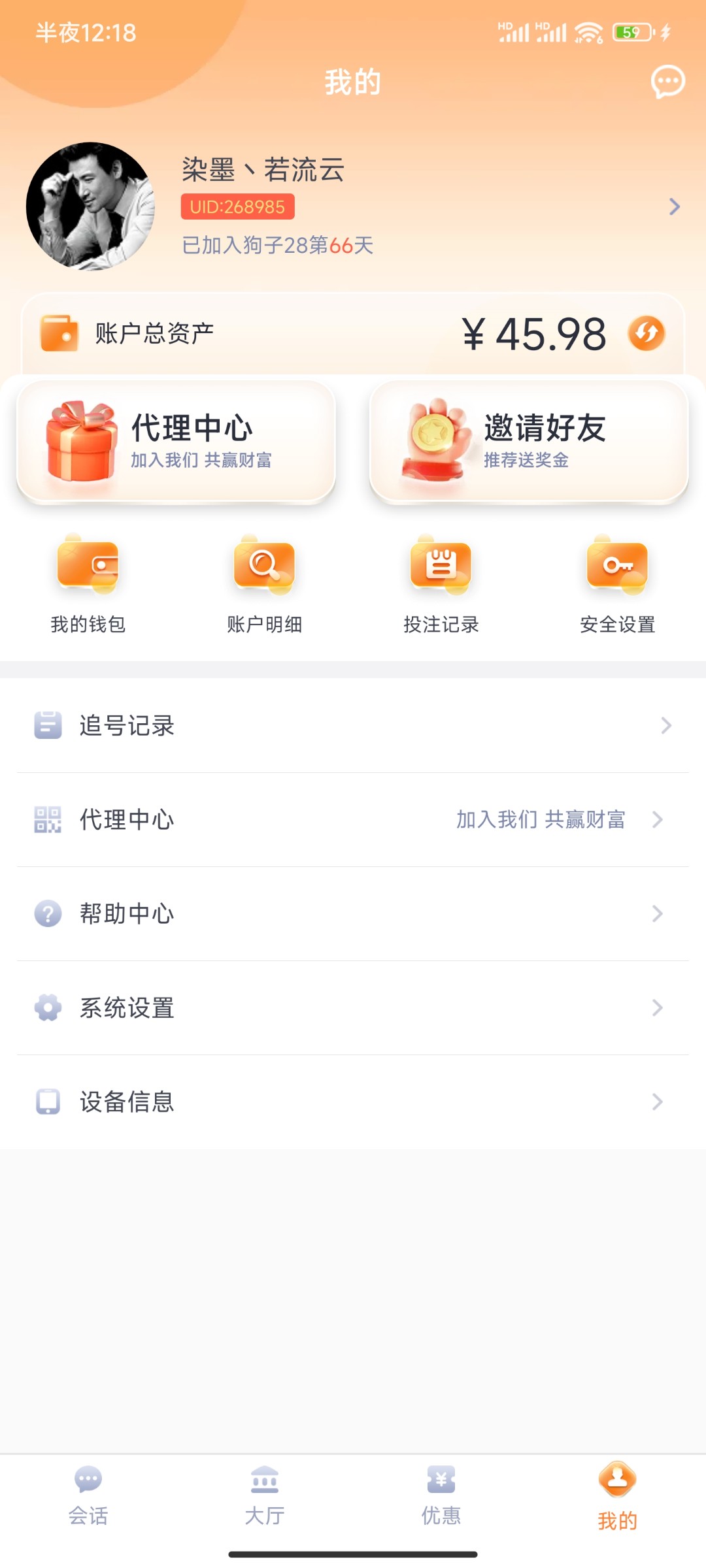The image size is (706, 1568).
Task: Select the 代理中心 list row
Action: [353, 819]
